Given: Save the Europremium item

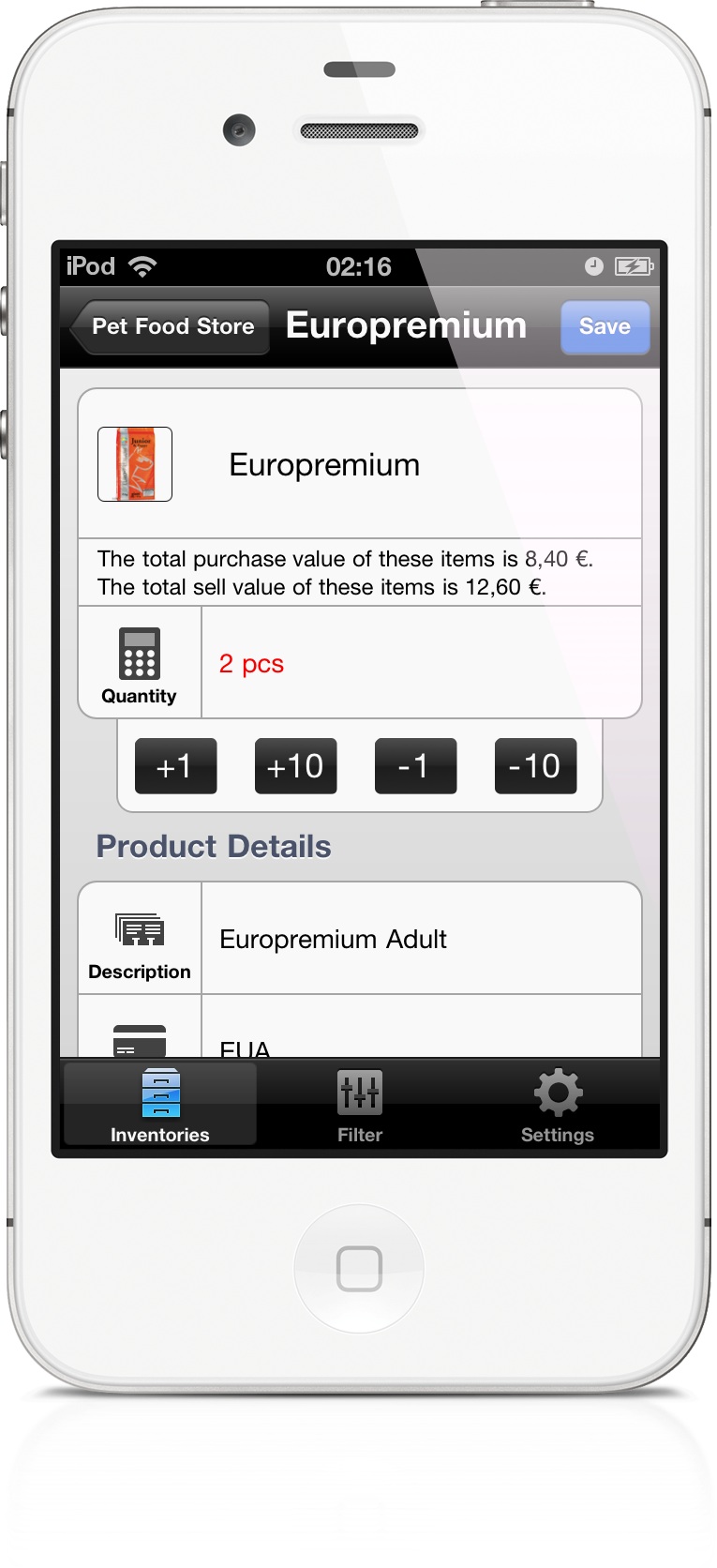Looking at the screenshot, I should click(x=605, y=326).
